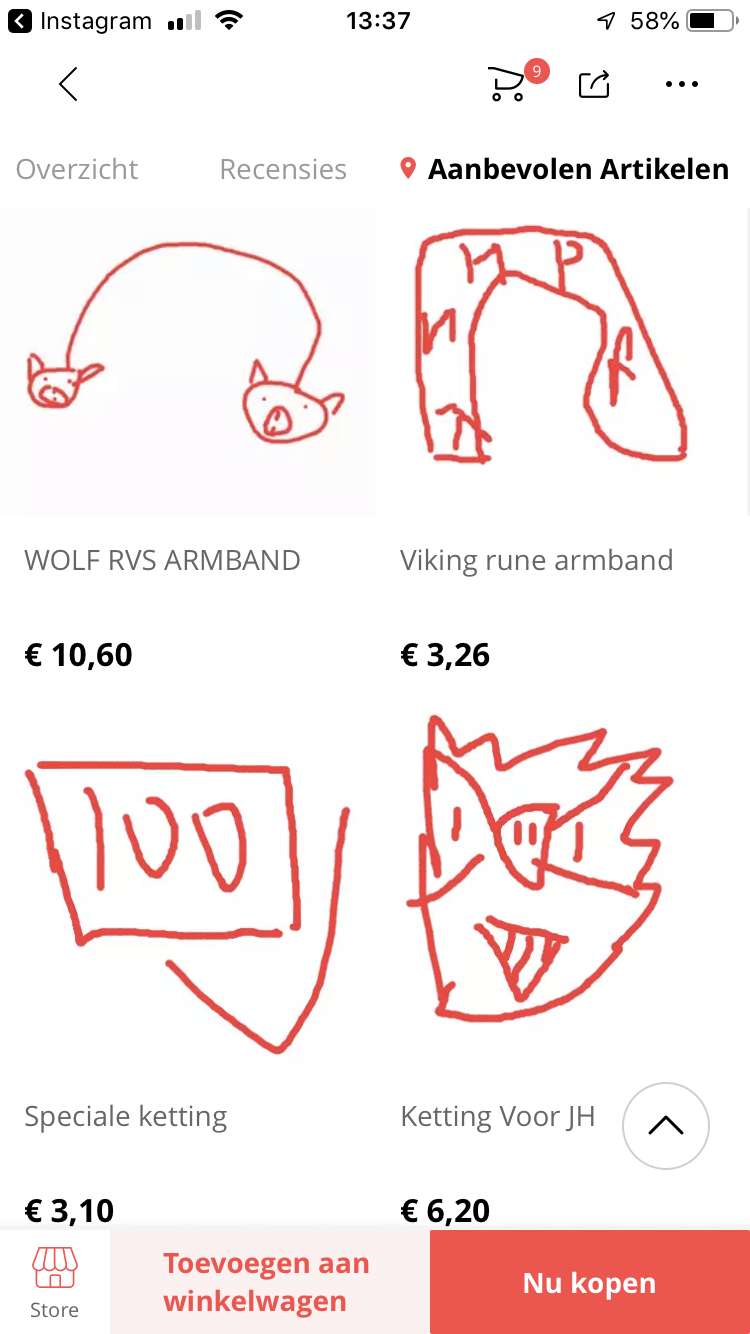
Task: Select the Aanbevolen Artikelen tab
Action: 564,169
